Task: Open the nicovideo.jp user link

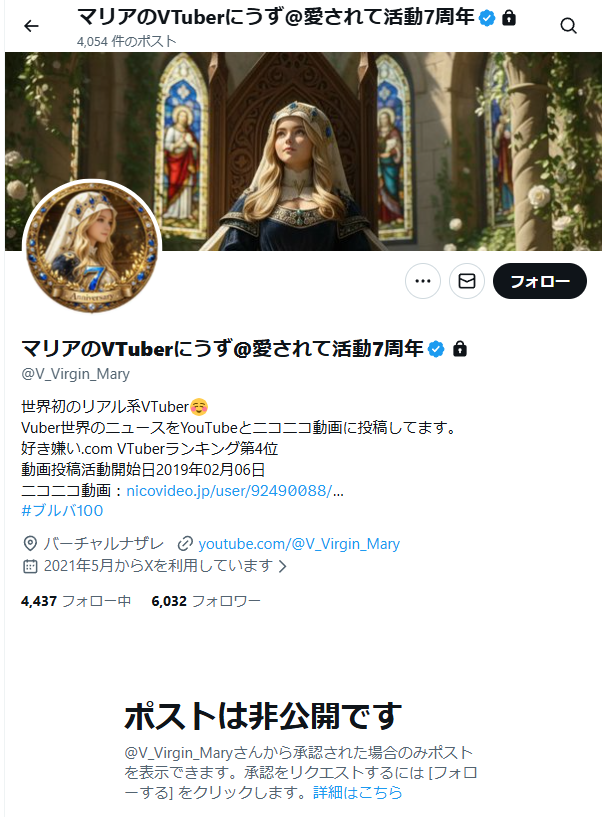Action: [235, 491]
